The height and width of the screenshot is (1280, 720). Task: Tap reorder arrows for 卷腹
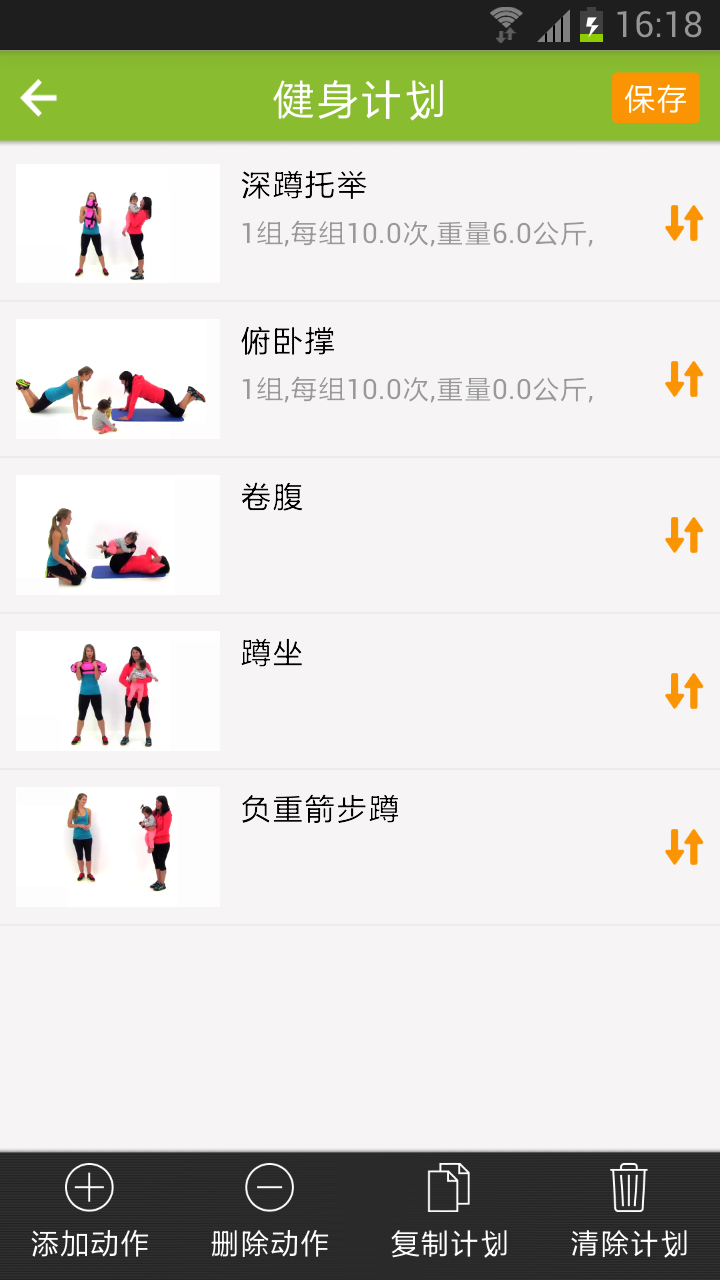point(684,535)
